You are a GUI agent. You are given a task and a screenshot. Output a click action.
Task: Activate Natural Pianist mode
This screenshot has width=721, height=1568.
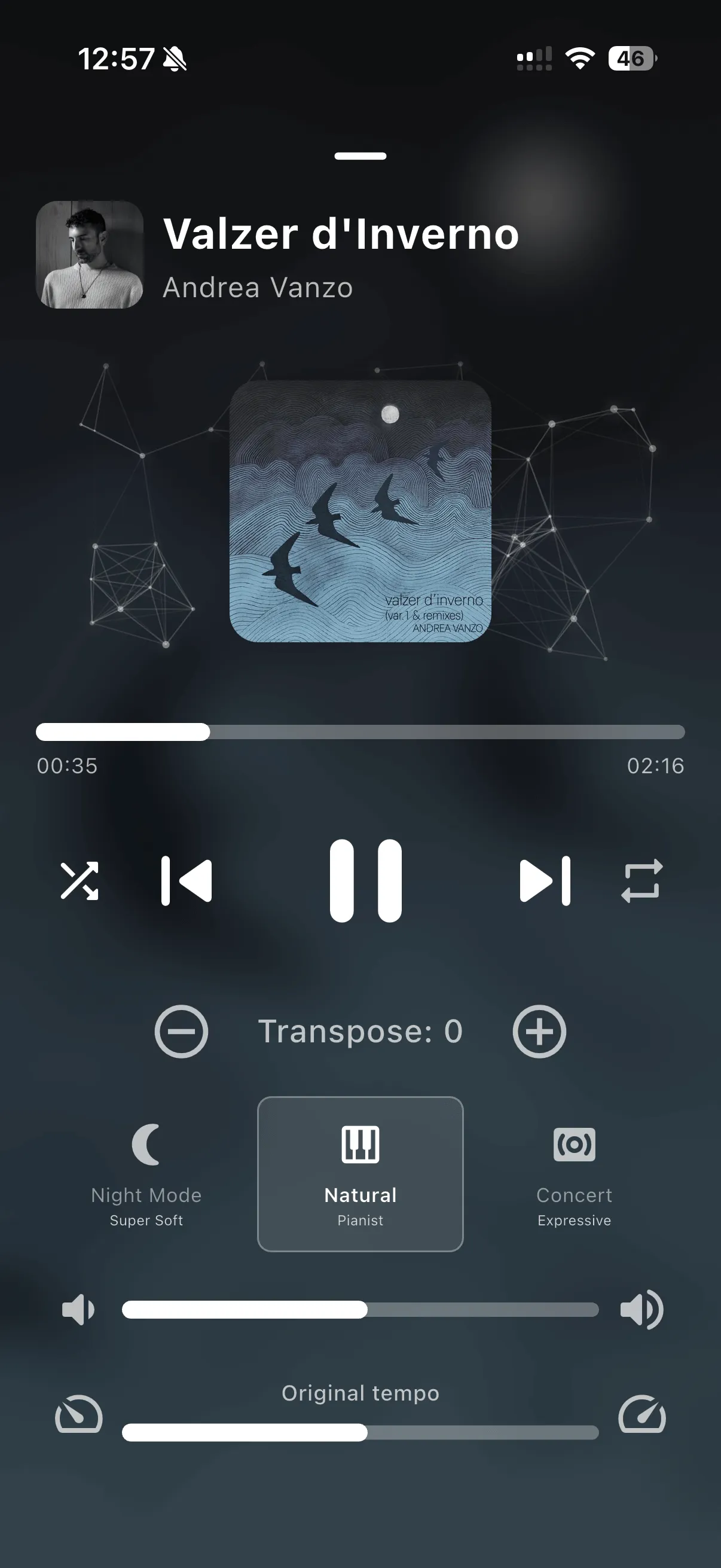[x=360, y=1172]
